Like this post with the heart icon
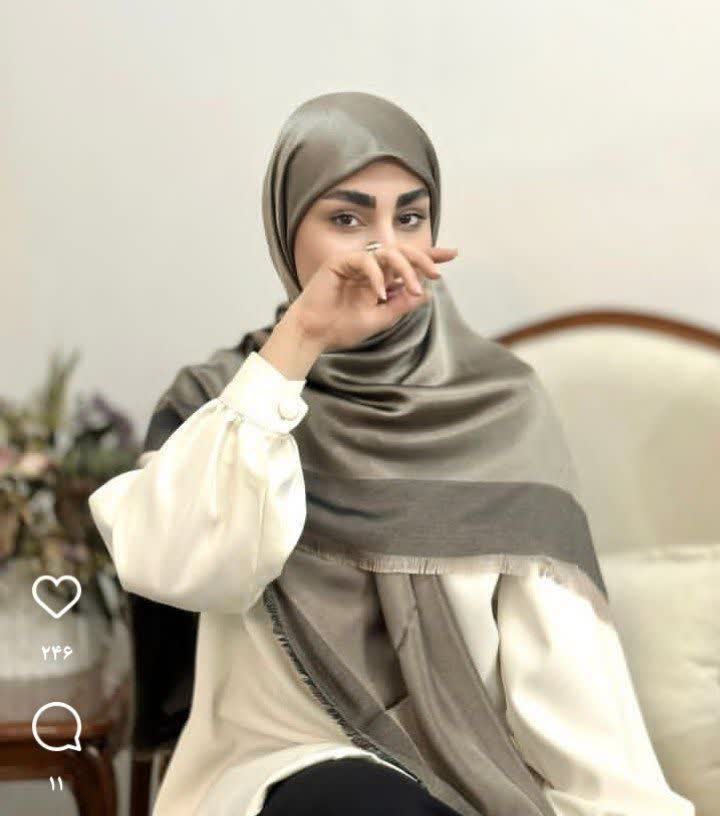 click(x=56, y=596)
